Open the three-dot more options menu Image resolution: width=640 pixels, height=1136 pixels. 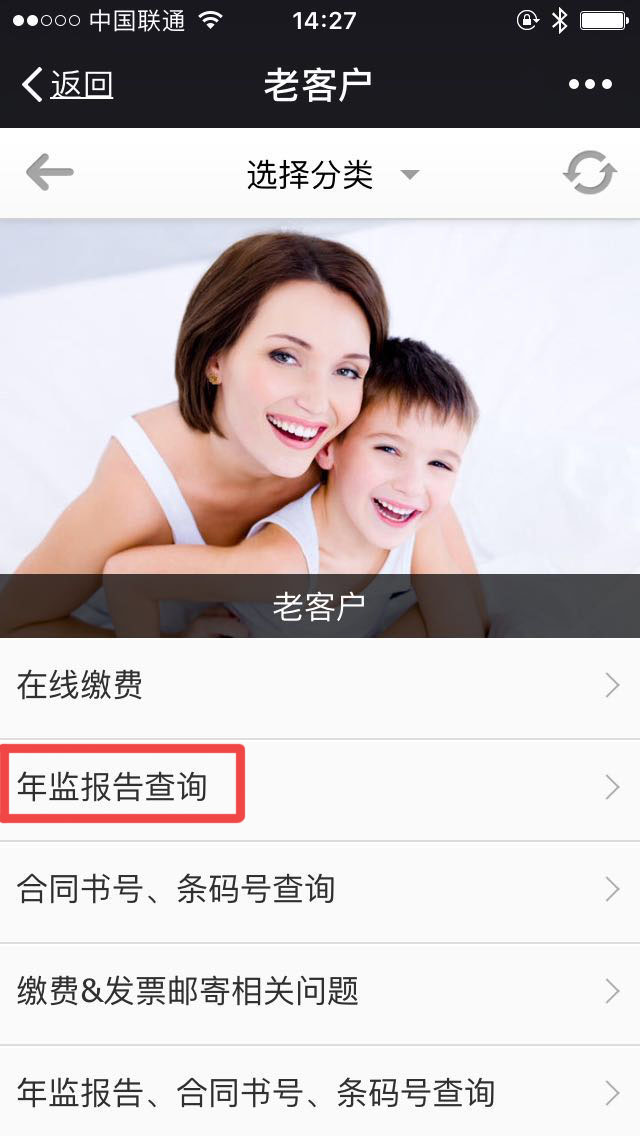pyautogui.click(x=590, y=85)
